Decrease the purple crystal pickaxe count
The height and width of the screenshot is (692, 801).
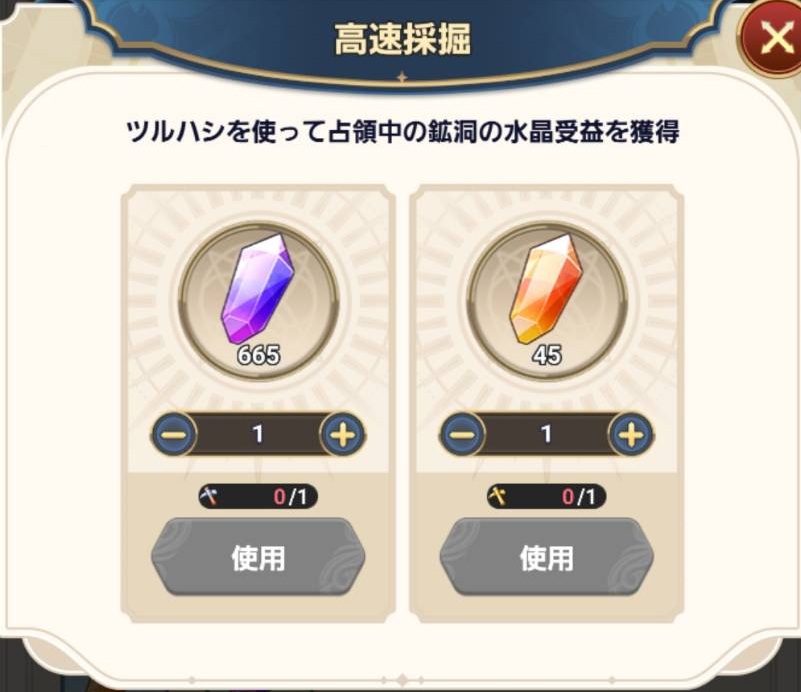173,435
